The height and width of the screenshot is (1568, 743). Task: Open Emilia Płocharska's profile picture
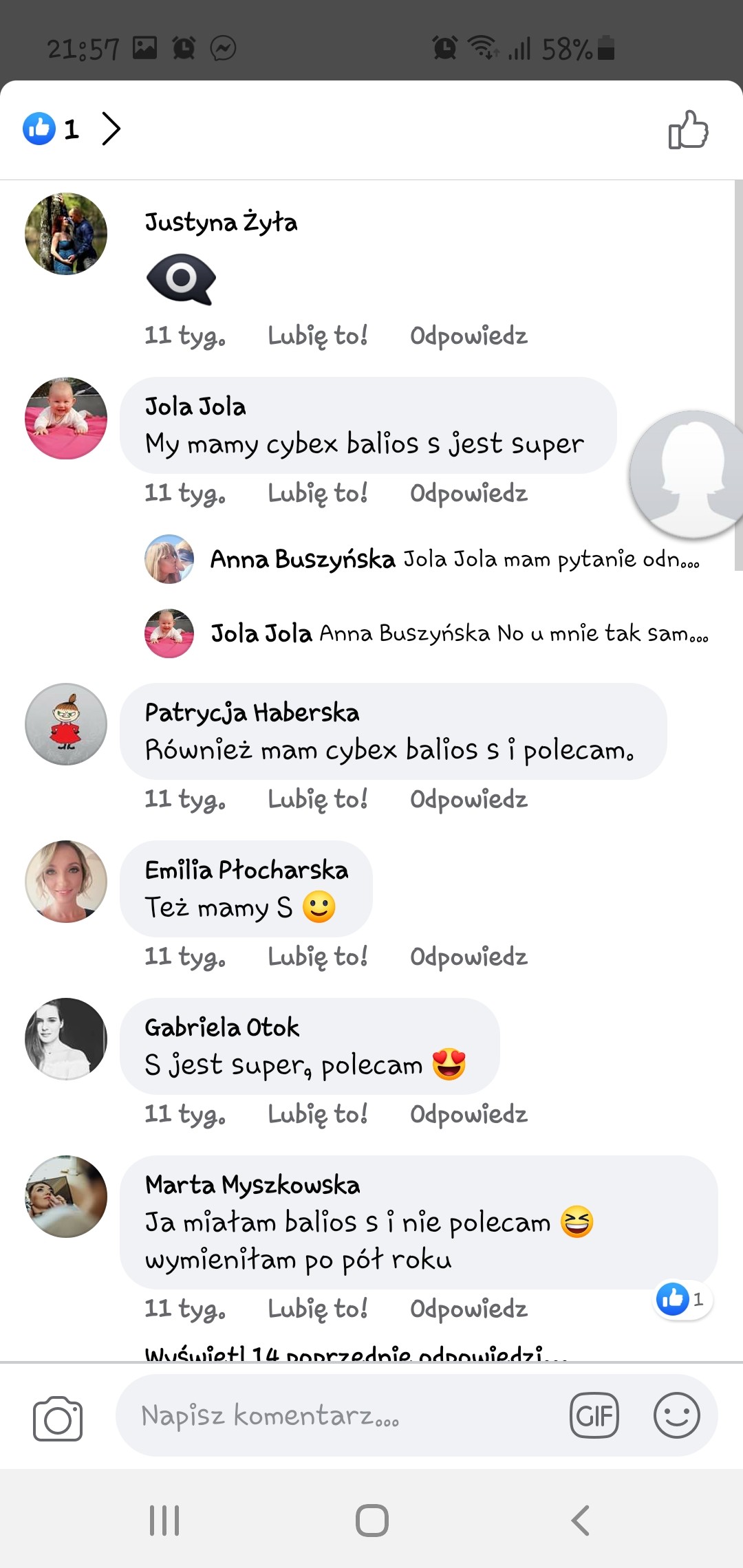coord(66,881)
